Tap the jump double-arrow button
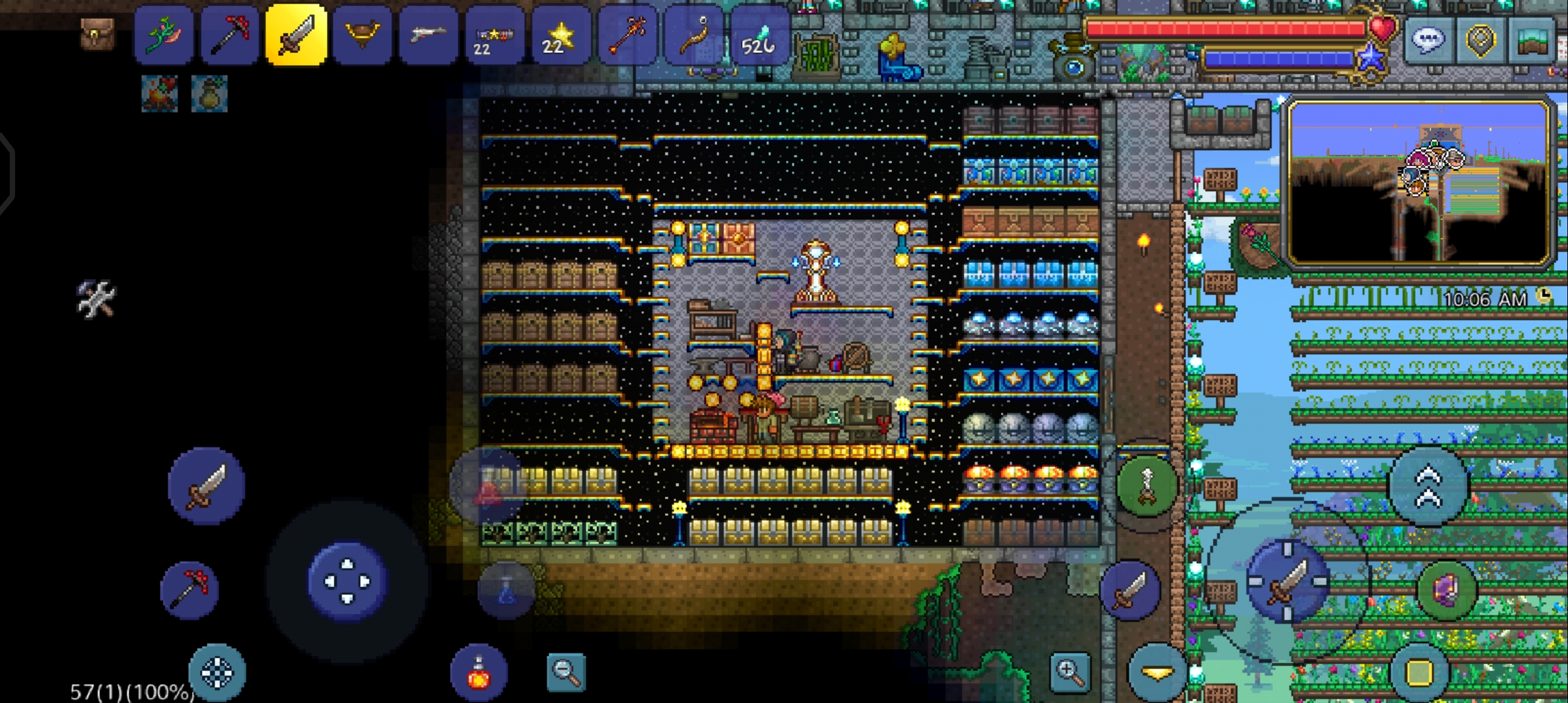Image resolution: width=1568 pixels, height=703 pixels. coord(1428,486)
